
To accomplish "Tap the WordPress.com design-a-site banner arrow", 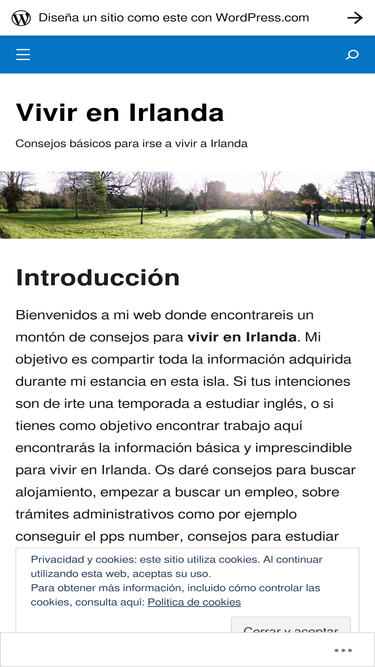I will pos(355,17).
